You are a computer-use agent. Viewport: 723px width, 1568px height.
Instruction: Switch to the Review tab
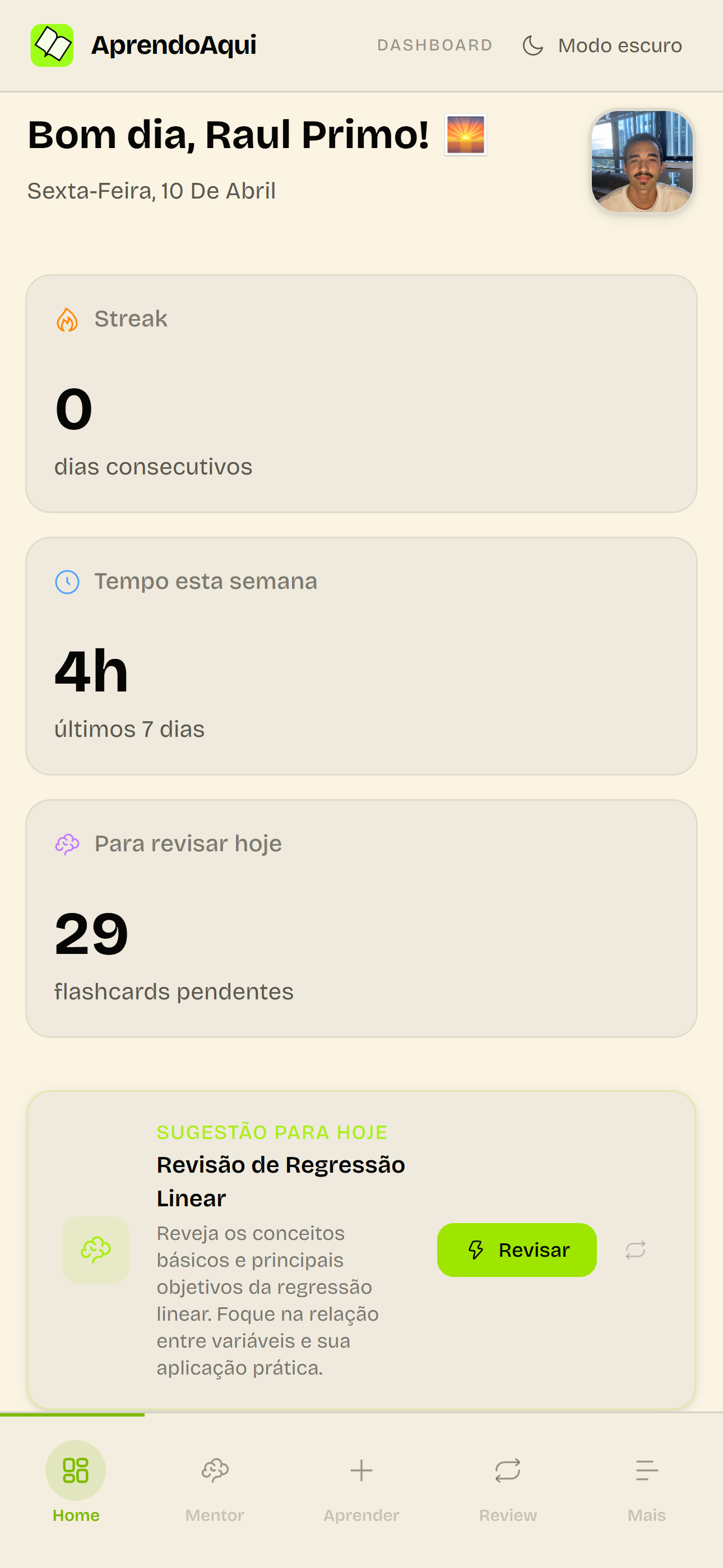[x=508, y=1485]
